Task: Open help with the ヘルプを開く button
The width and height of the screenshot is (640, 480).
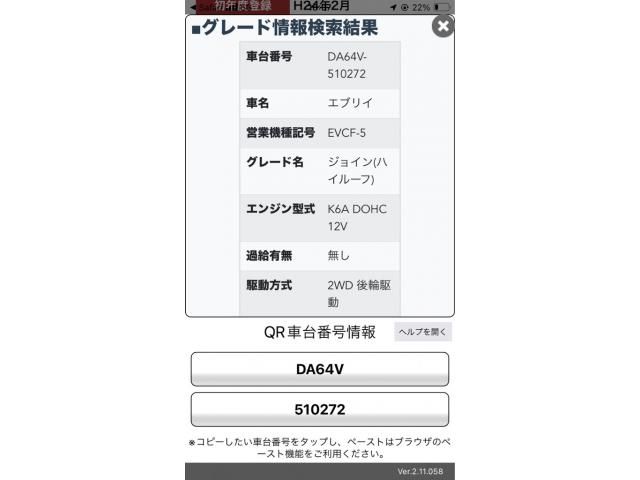Action: [423, 332]
